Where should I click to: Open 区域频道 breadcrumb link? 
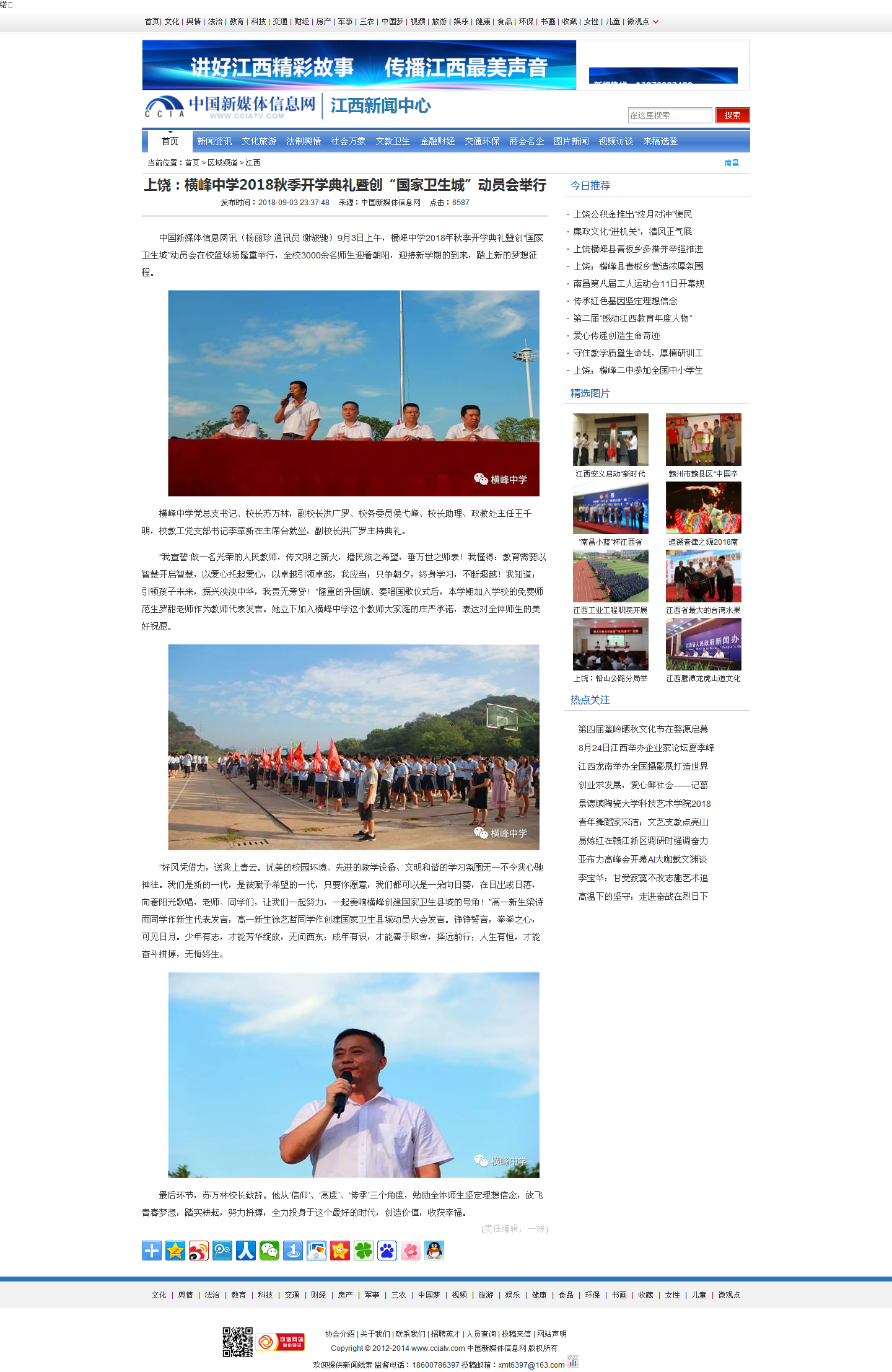coord(222,163)
